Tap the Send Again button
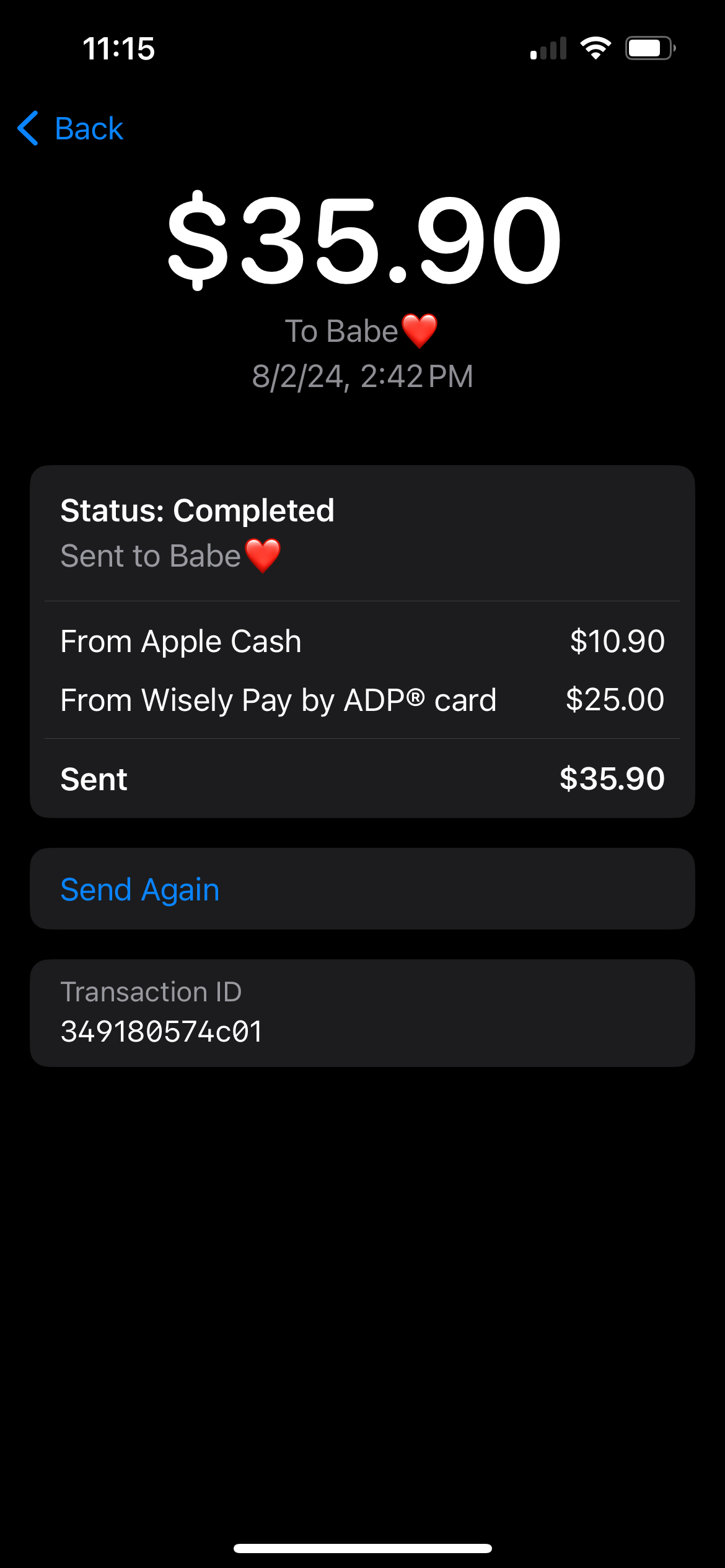The height and width of the screenshot is (1568, 725). pyautogui.click(x=139, y=889)
